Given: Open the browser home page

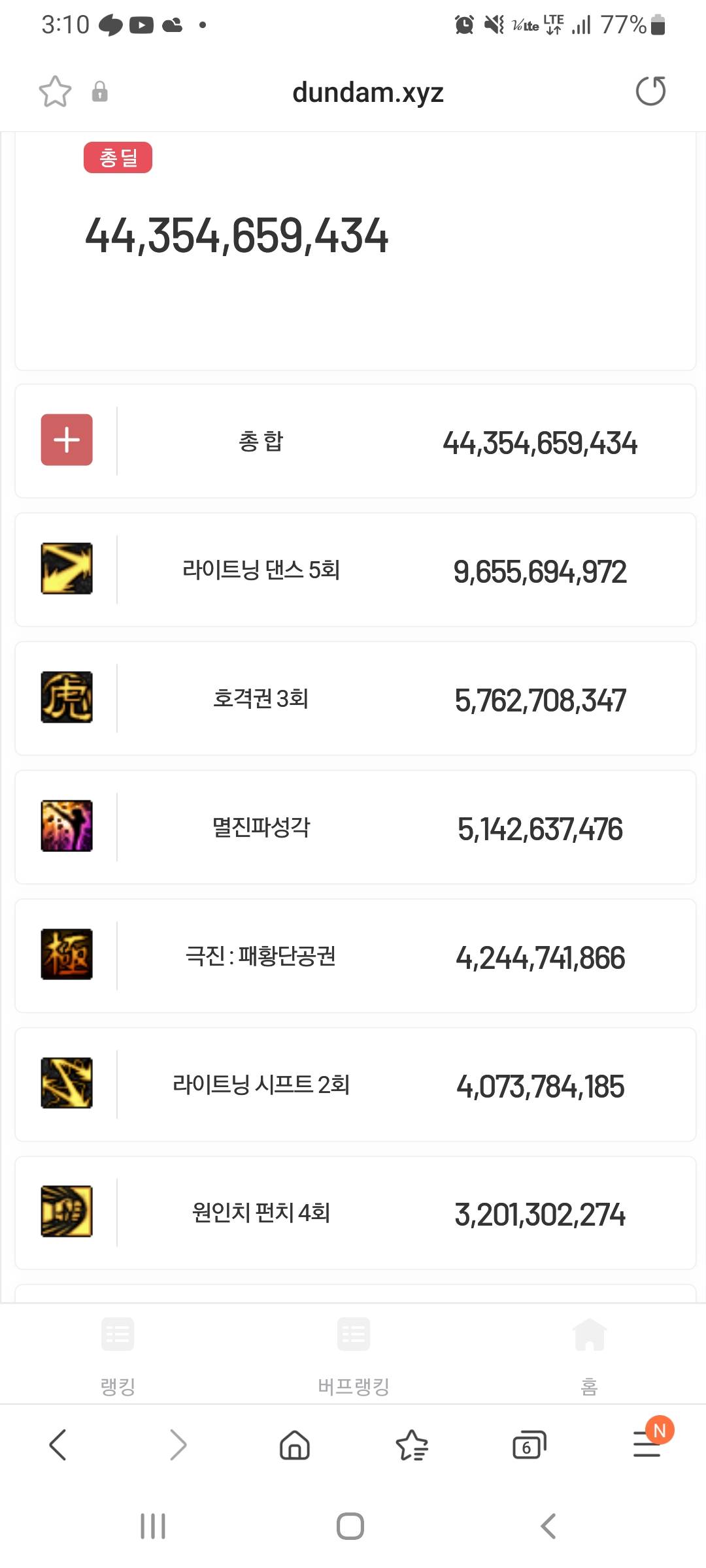Looking at the screenshot, I should click(x=294, y=1445).
